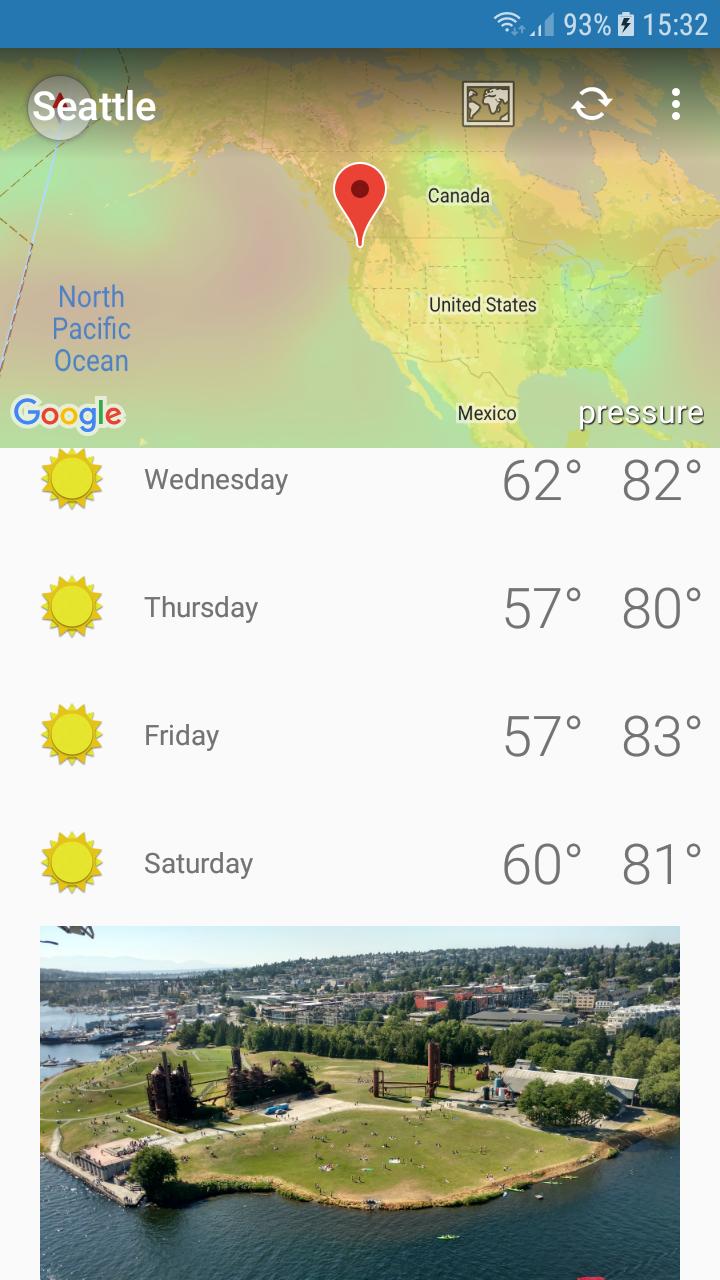Tap Wednesday's sunny weather icon

point(70,479)
